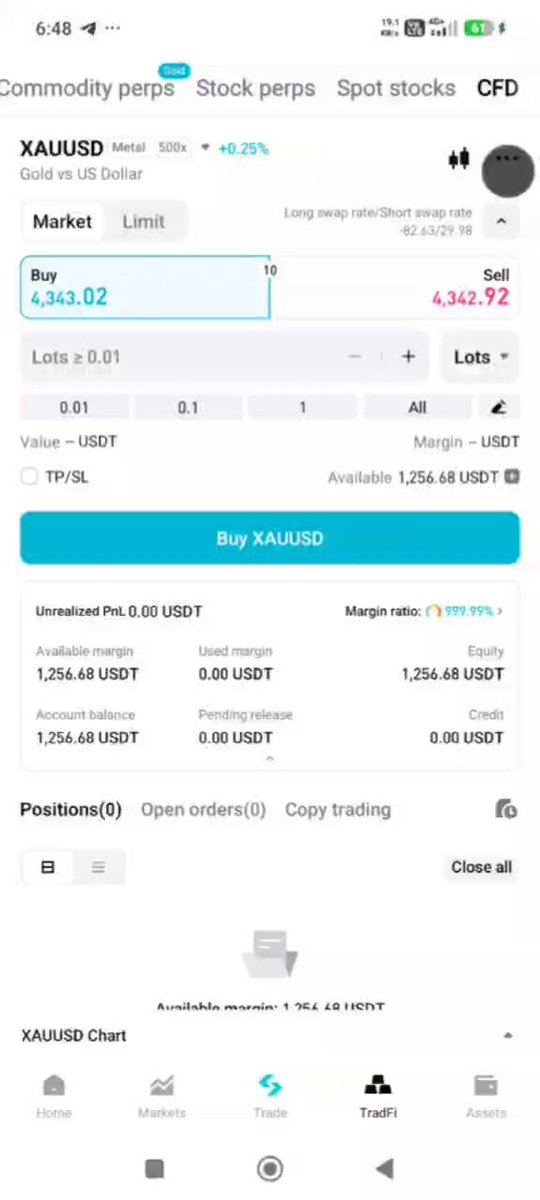This screenshot has width=540, height=1200.
Task: Open the candlestick chart icon
Action: coord(459,159)
